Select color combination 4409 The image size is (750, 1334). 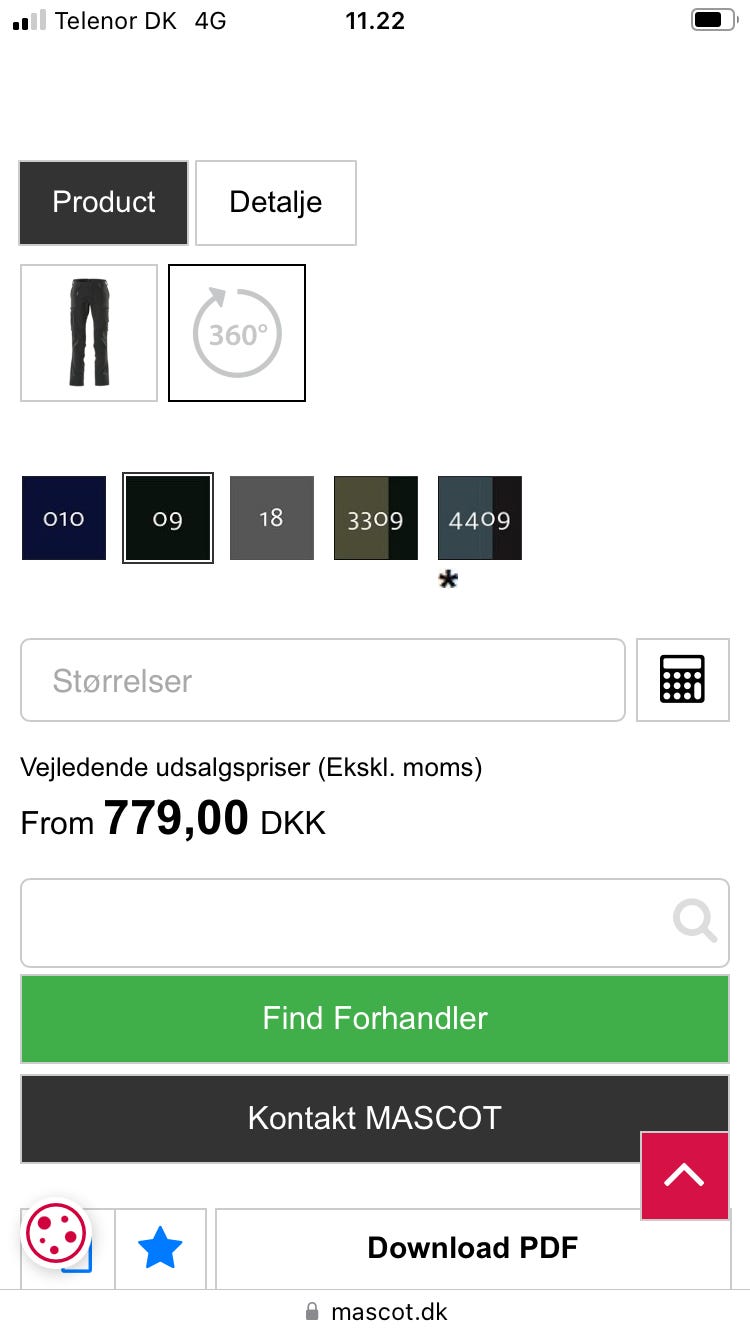pos(480,518)
